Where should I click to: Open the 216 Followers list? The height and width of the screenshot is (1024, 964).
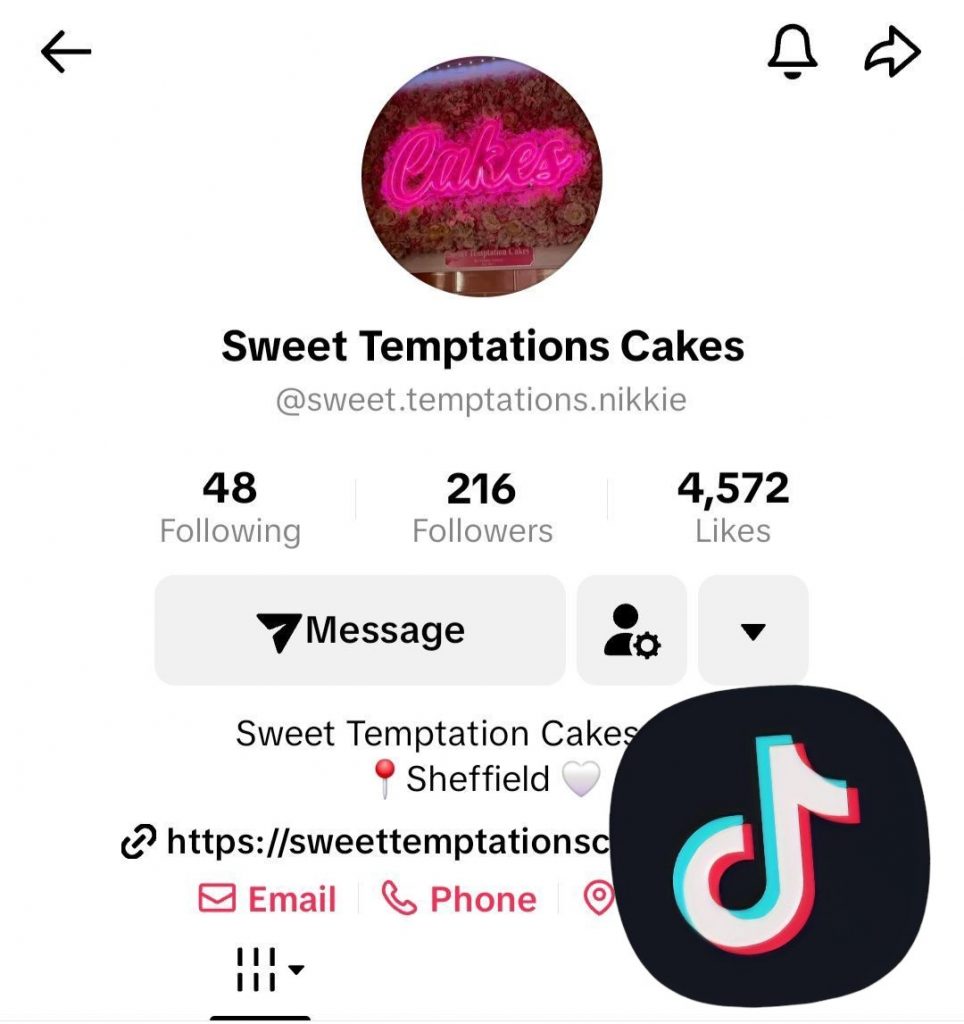point(482,508)
